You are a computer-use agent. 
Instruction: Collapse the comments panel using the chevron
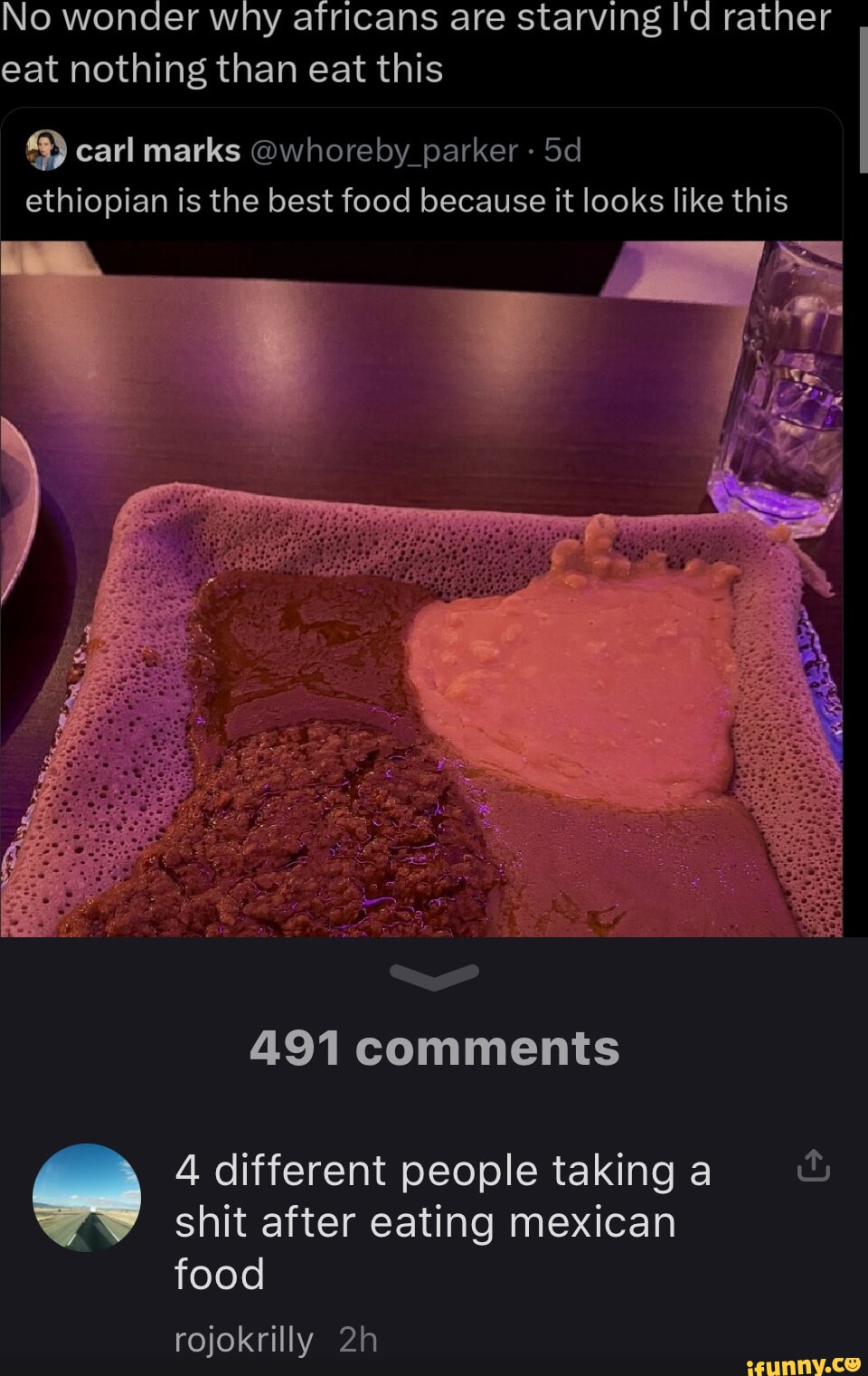[x=434, y=976]
